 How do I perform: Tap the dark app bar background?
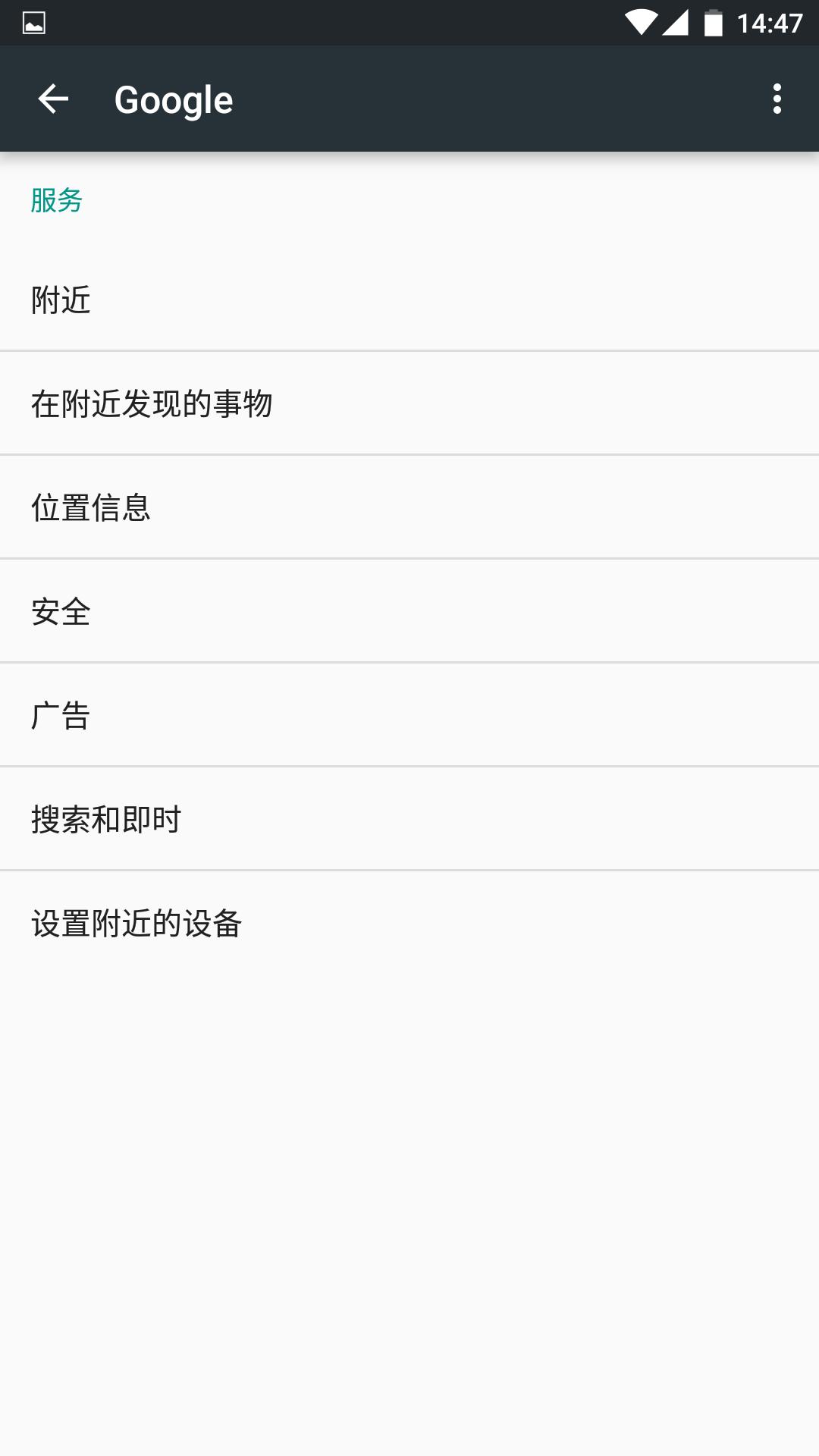[x=455, y=99]
